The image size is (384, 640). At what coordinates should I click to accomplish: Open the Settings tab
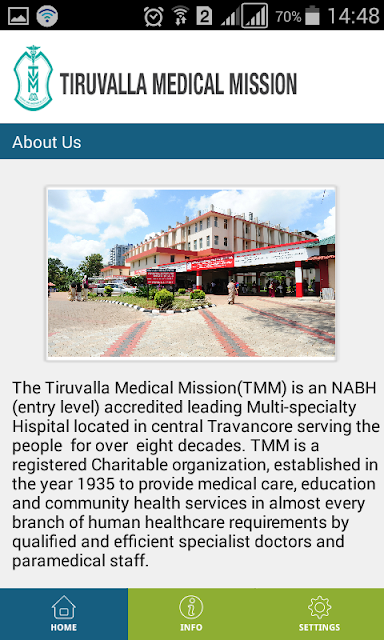[x=320, y=614]
